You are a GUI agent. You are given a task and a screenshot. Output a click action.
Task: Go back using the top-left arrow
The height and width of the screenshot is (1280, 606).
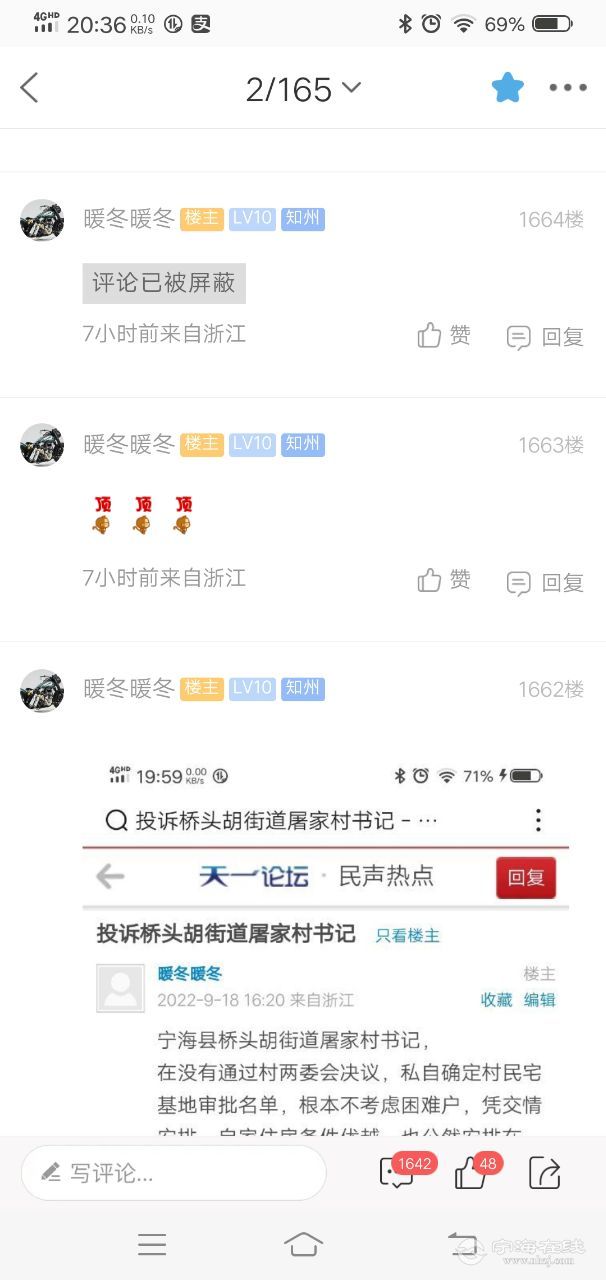click(29, 88)
